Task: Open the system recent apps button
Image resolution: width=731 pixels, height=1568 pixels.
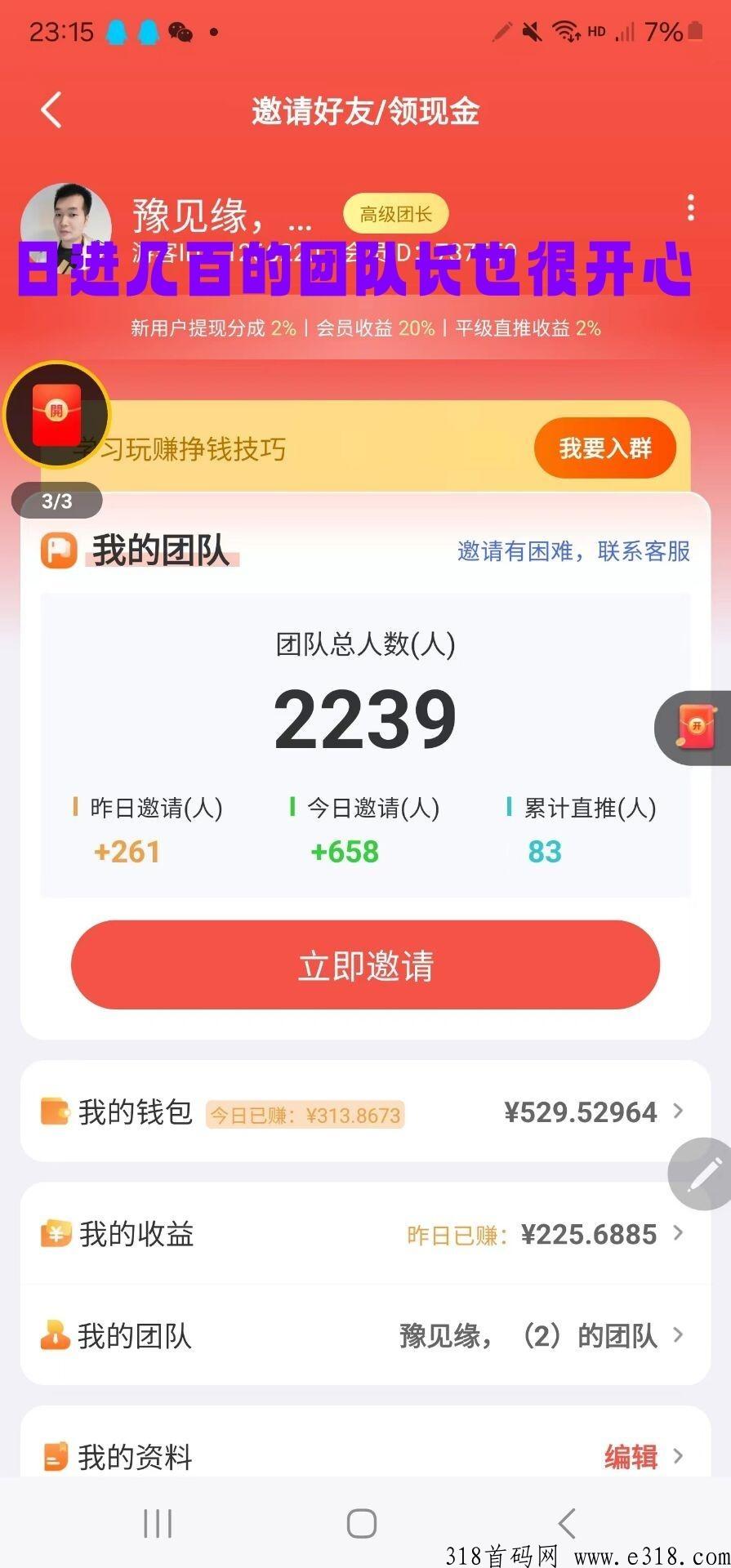Action: [158, 1523]
